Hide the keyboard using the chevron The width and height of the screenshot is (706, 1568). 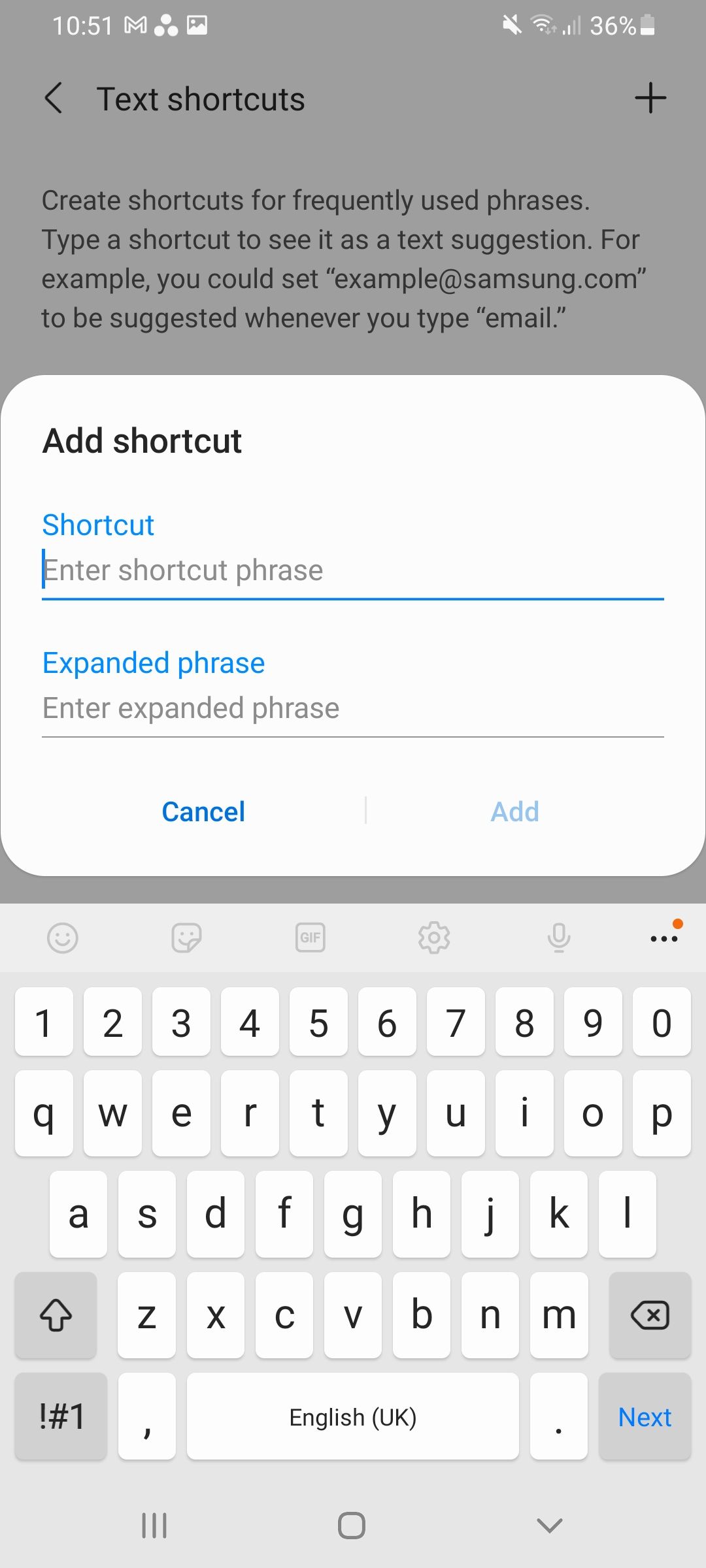[548, 1526]
